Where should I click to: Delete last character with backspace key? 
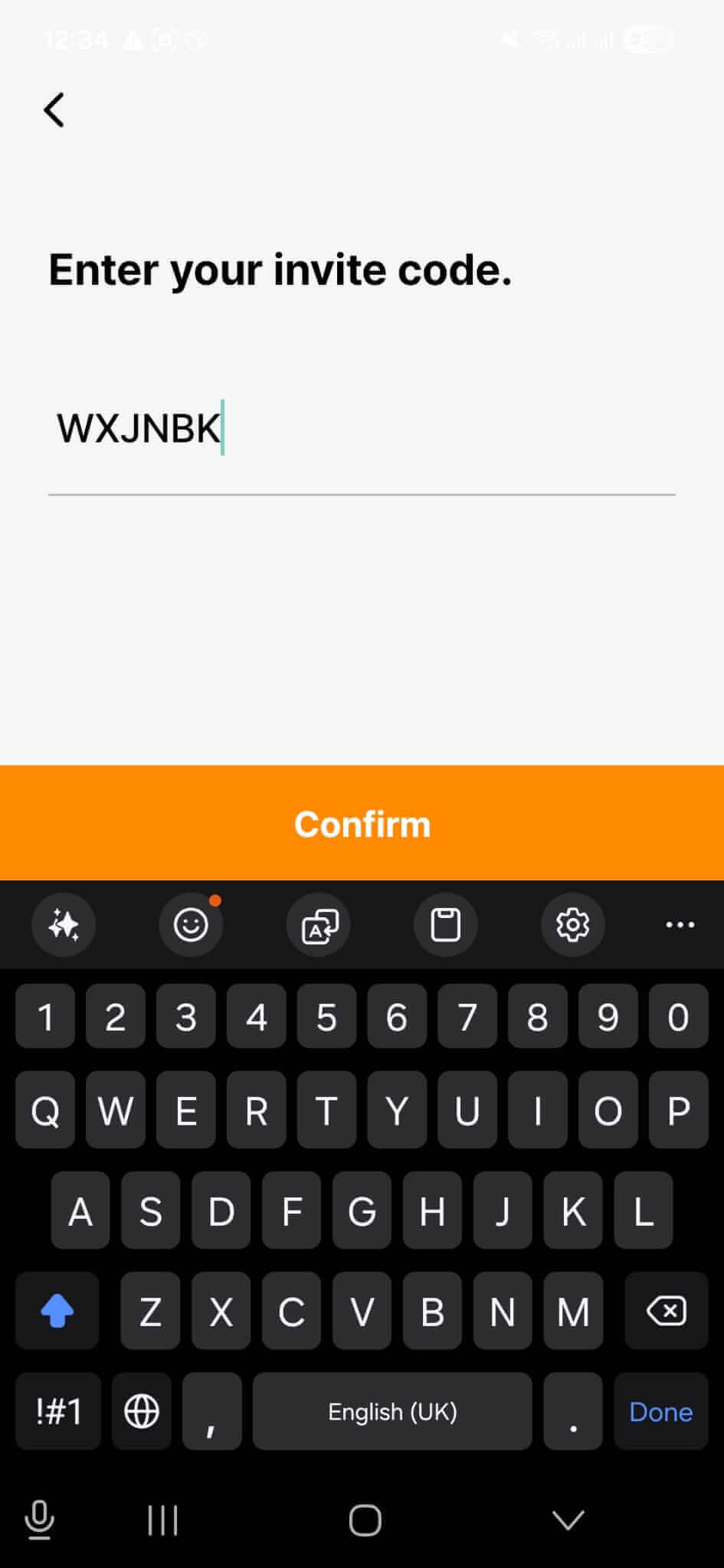pyautogui.click(x=666, y=1312)
